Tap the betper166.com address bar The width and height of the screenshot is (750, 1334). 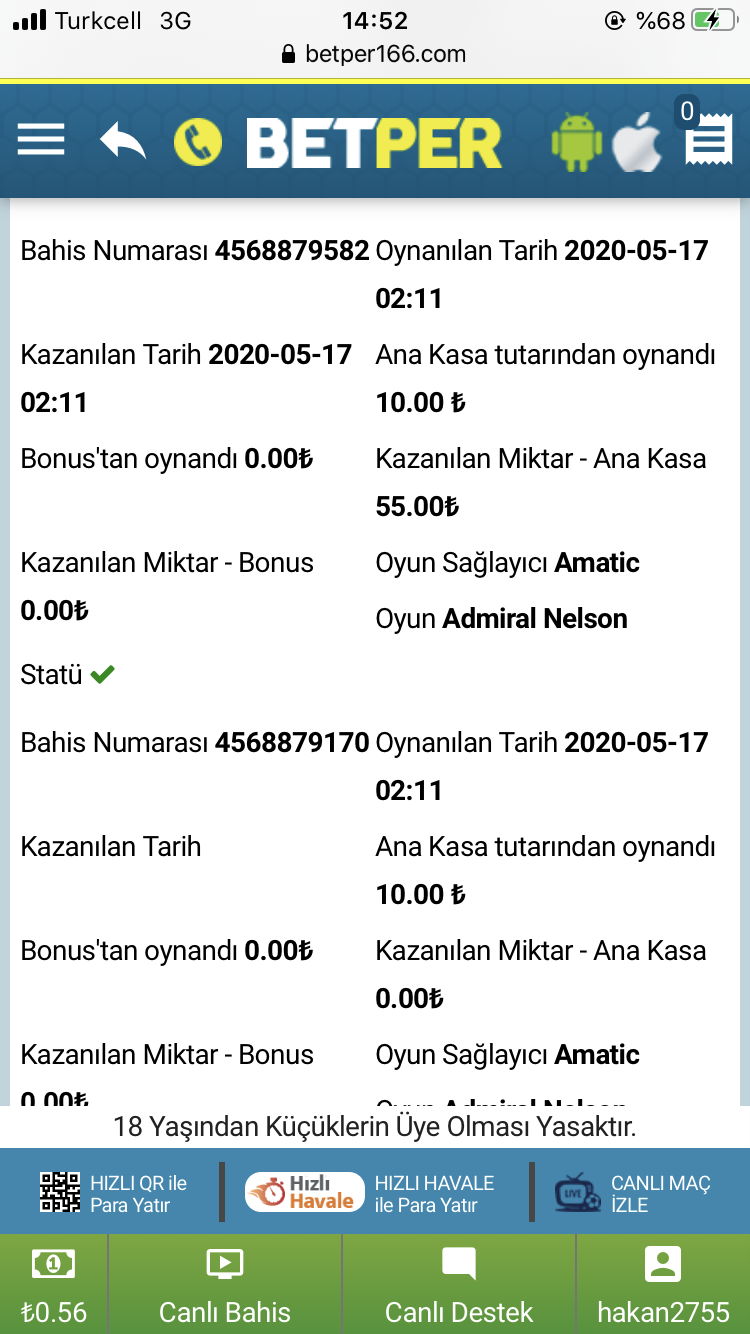click(x=375, y=54)
